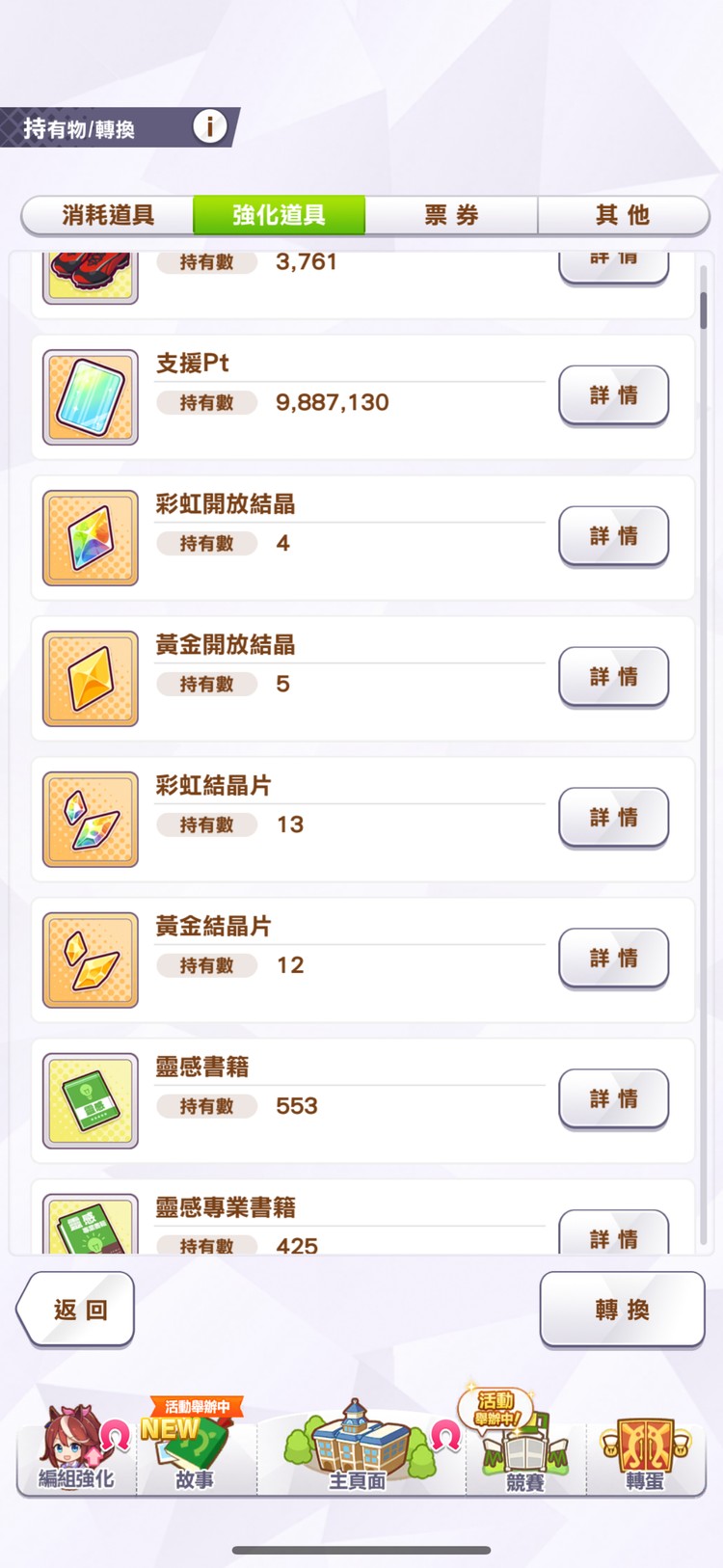Open 詳情 for 靈感書籍

[613, 1099]
